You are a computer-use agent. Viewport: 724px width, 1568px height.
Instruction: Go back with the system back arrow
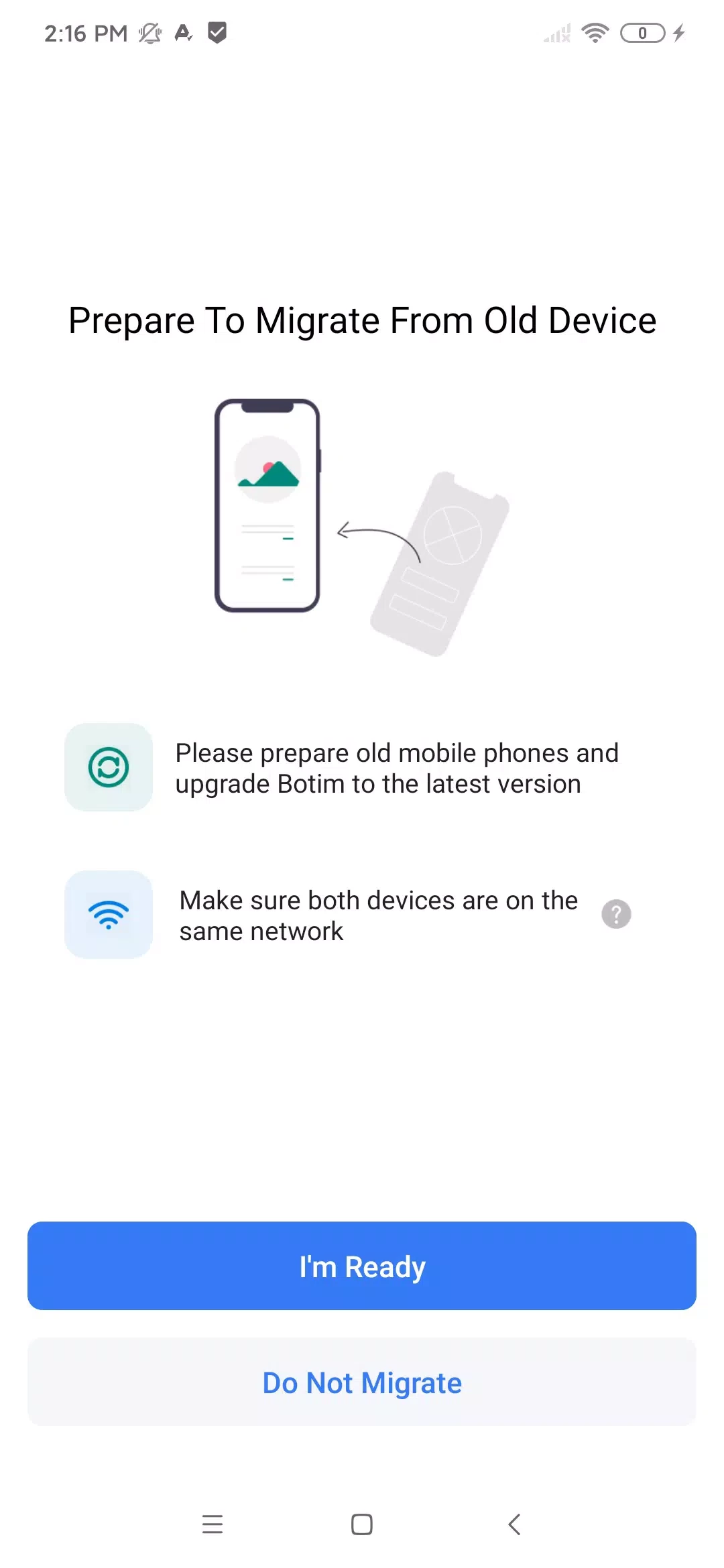click(514, 1524)
